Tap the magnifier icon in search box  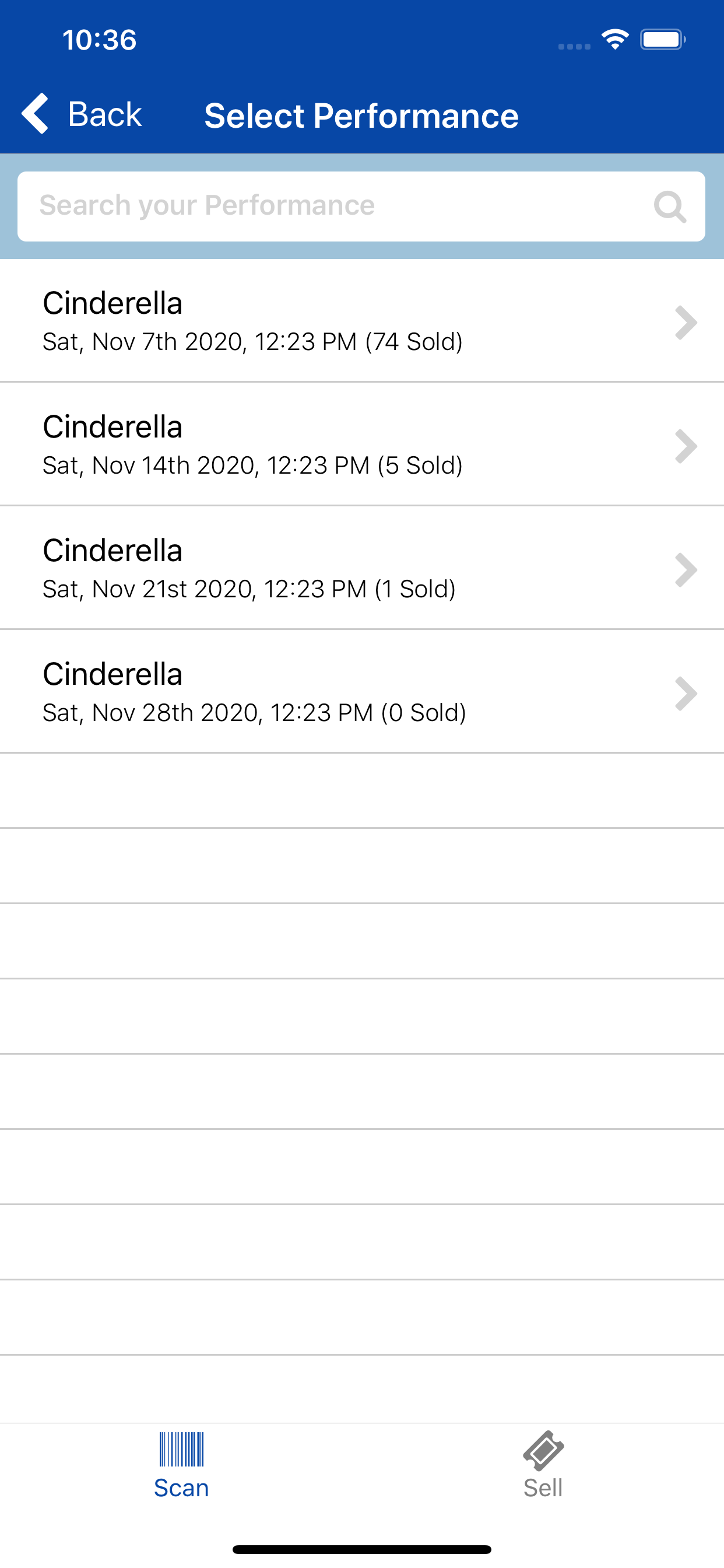point(670,206)
